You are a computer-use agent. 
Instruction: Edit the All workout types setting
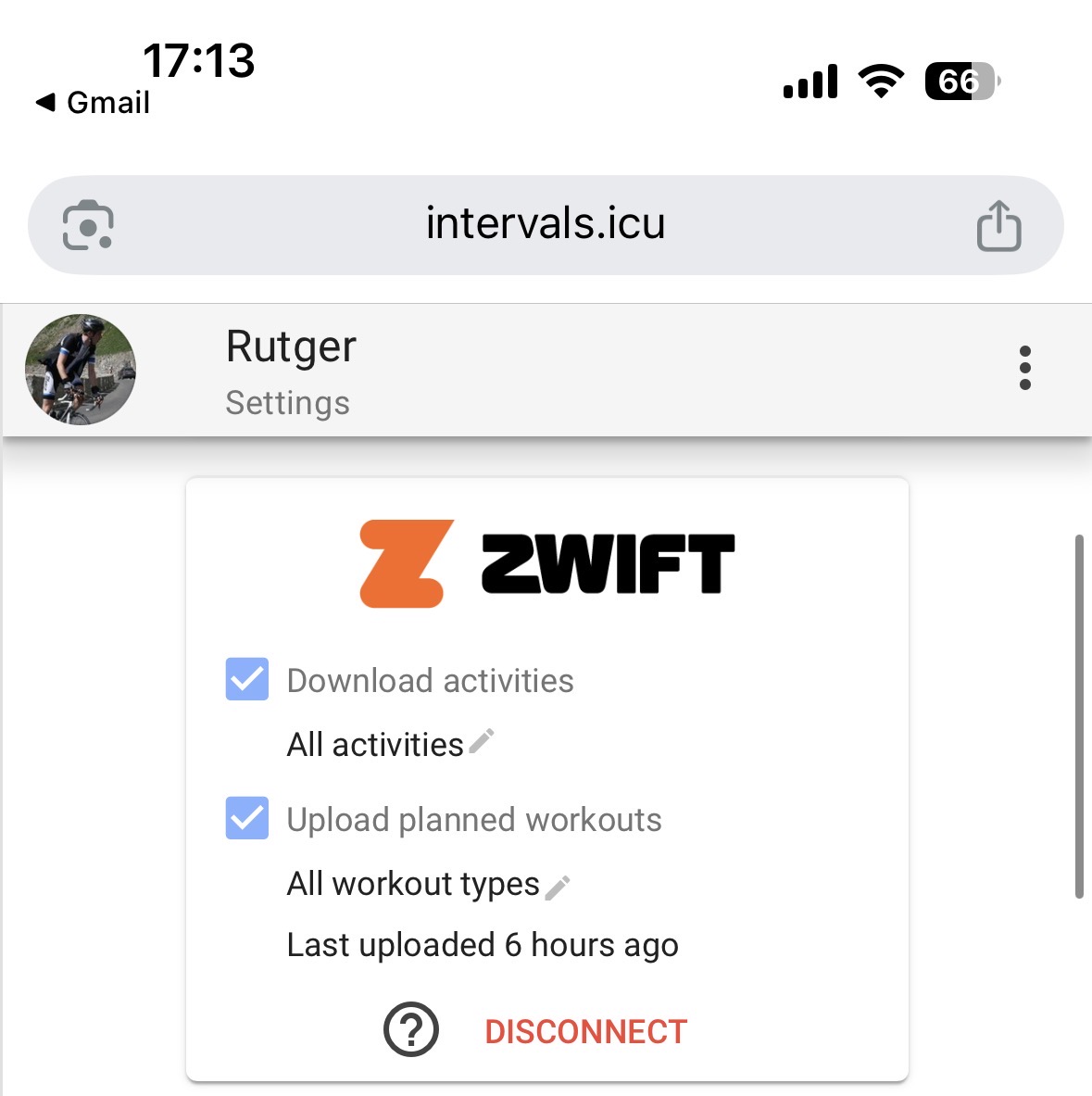558,887
